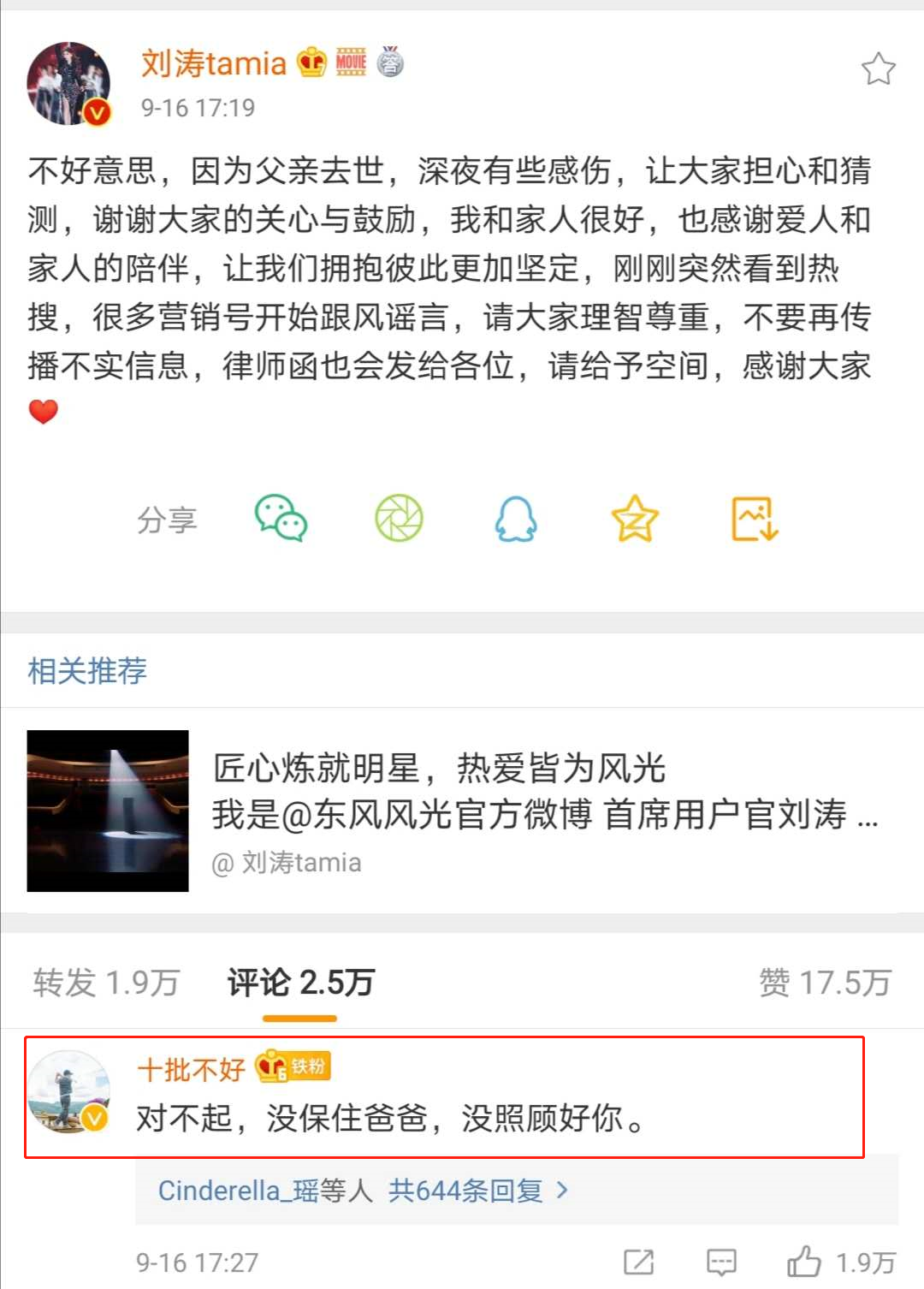Viewport: 924px width, 1289px height.
Task: Click the MOVIE badge next to the username
Action: click(352, 62)
